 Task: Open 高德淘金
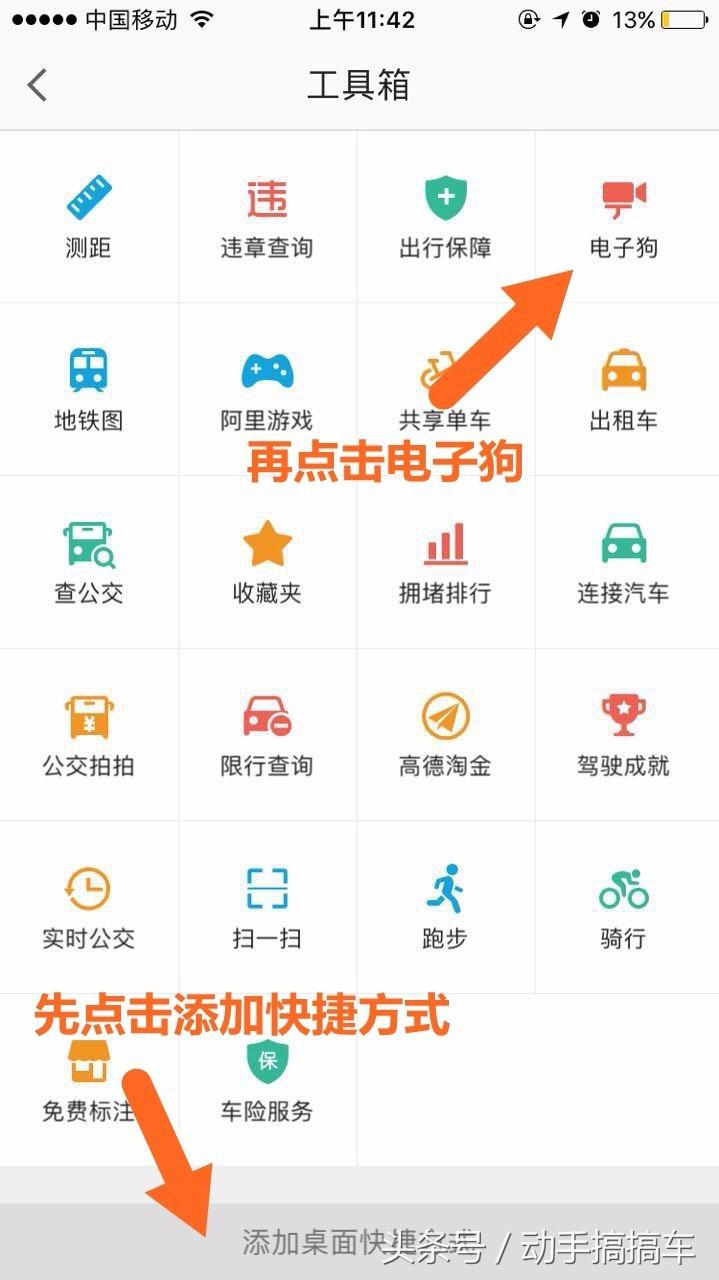[446, 735]
